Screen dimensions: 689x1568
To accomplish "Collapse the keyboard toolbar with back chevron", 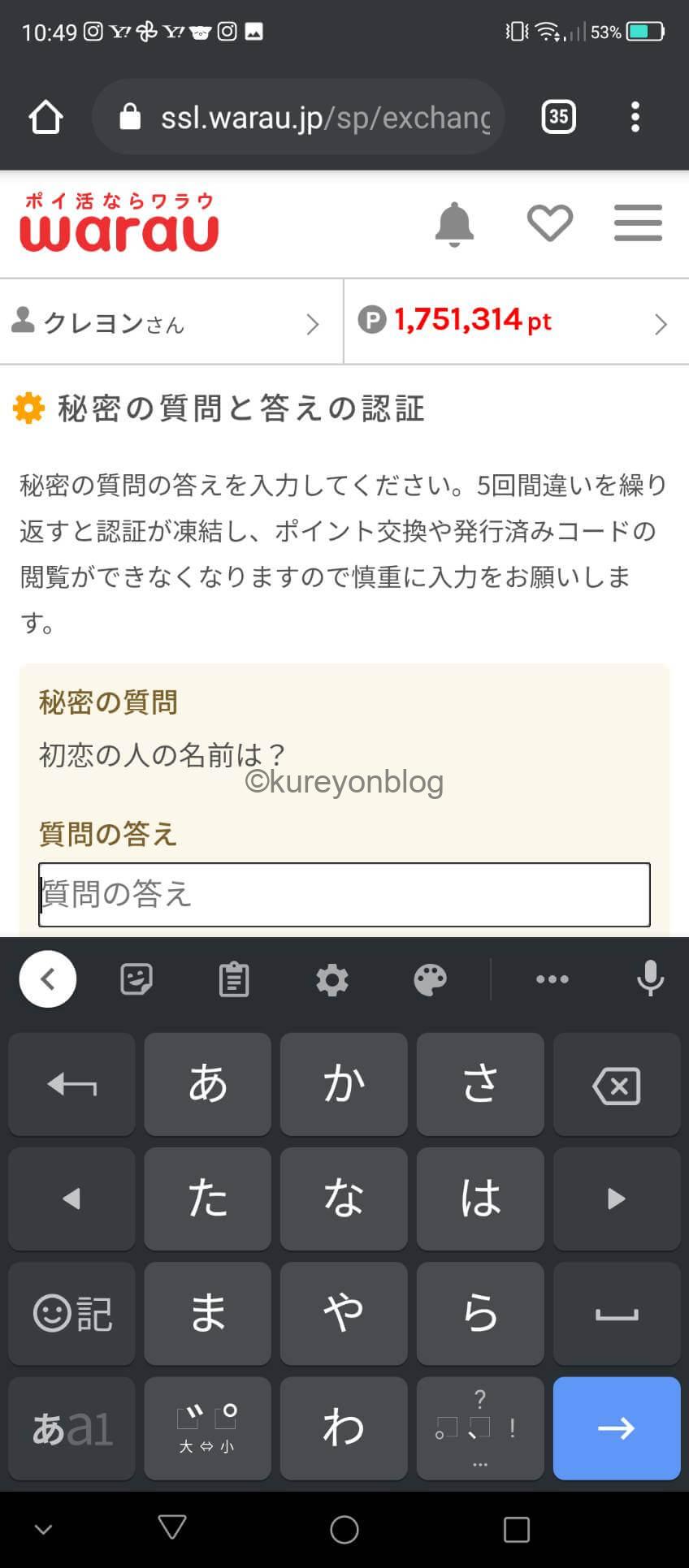I will pyautogui.click(x=48, y=979).
